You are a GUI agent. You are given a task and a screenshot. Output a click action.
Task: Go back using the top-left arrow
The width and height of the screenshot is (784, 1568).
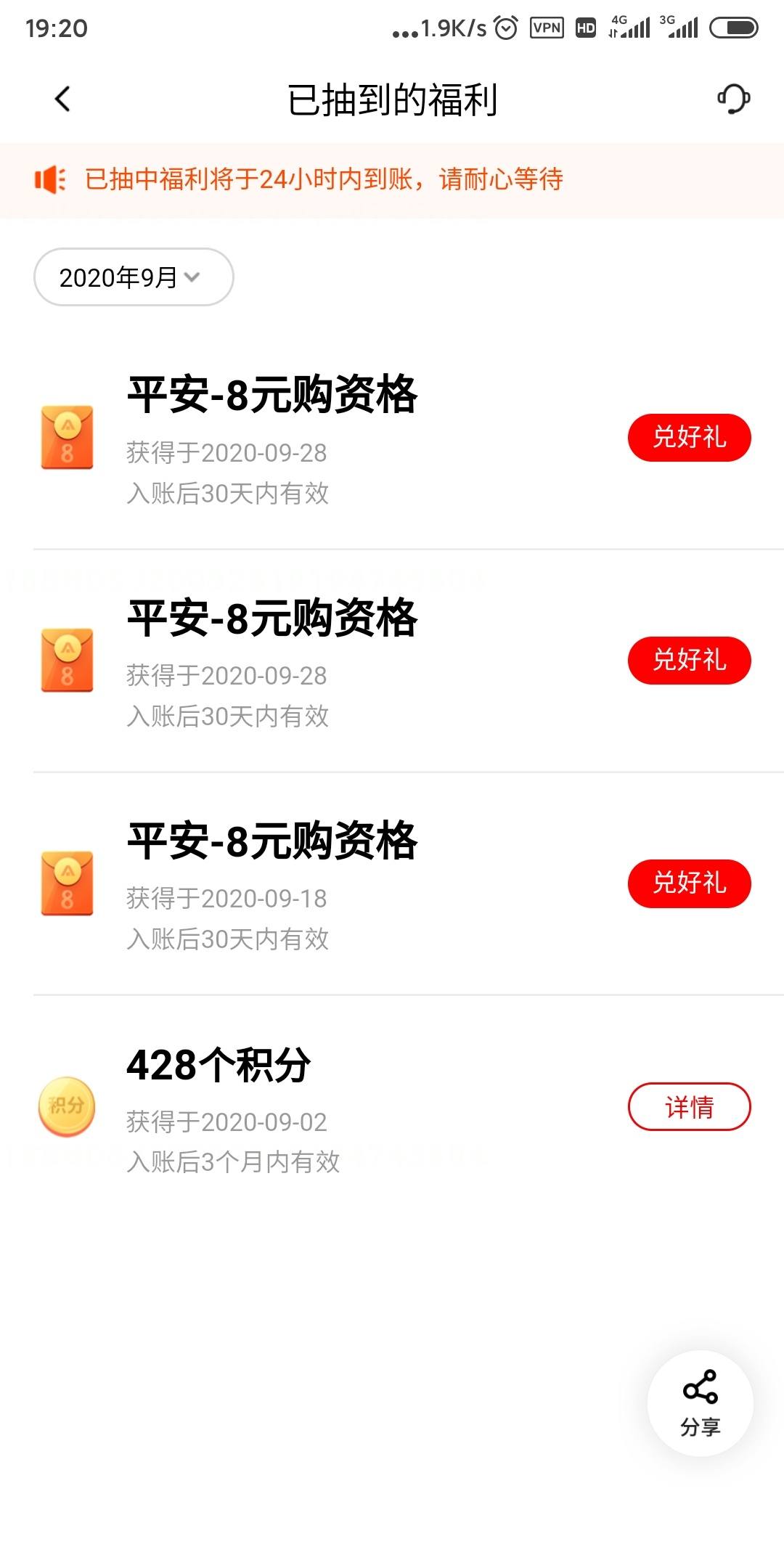63,99
